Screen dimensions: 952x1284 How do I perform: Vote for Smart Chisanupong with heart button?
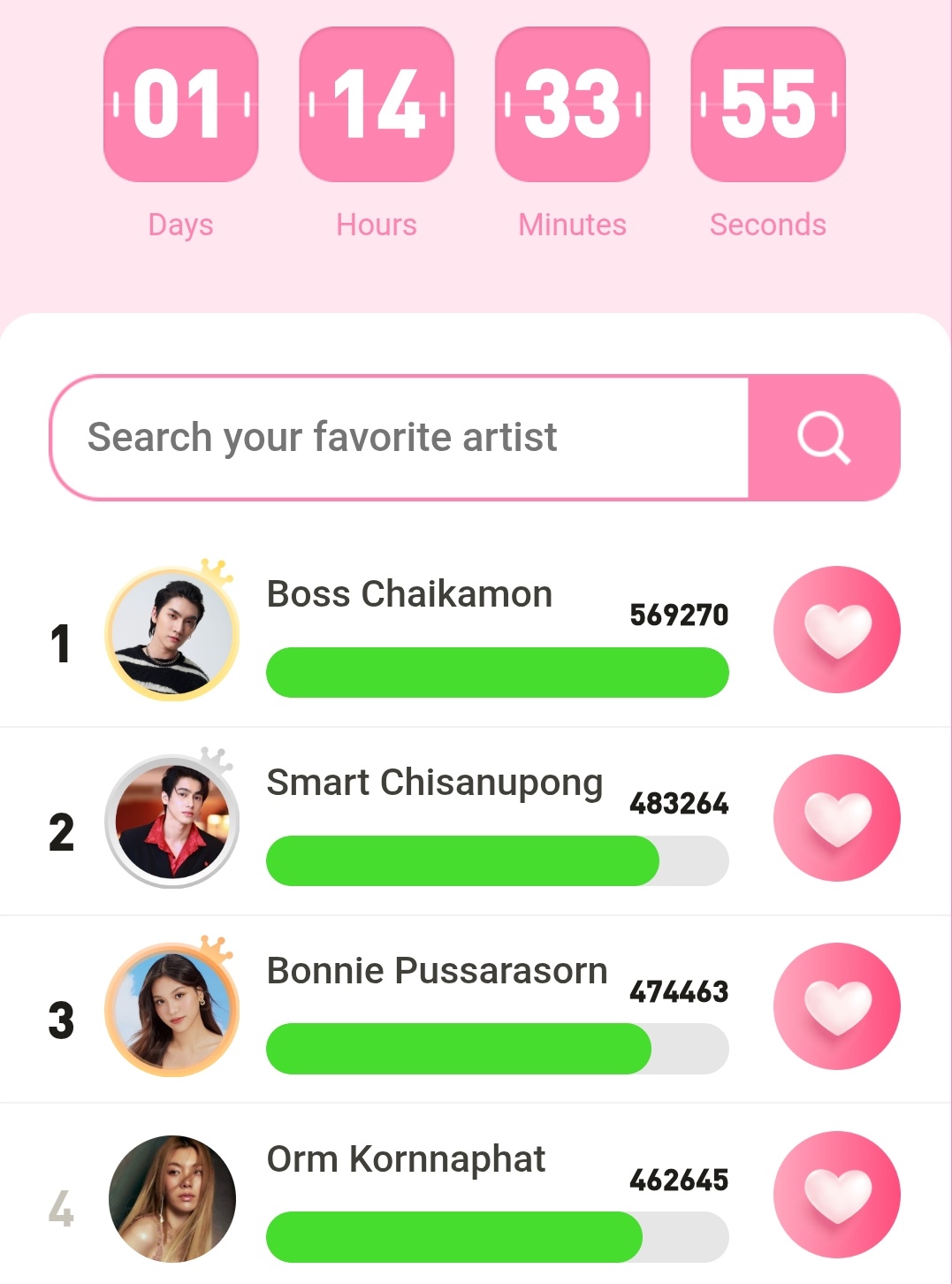[x=836, y=818]
